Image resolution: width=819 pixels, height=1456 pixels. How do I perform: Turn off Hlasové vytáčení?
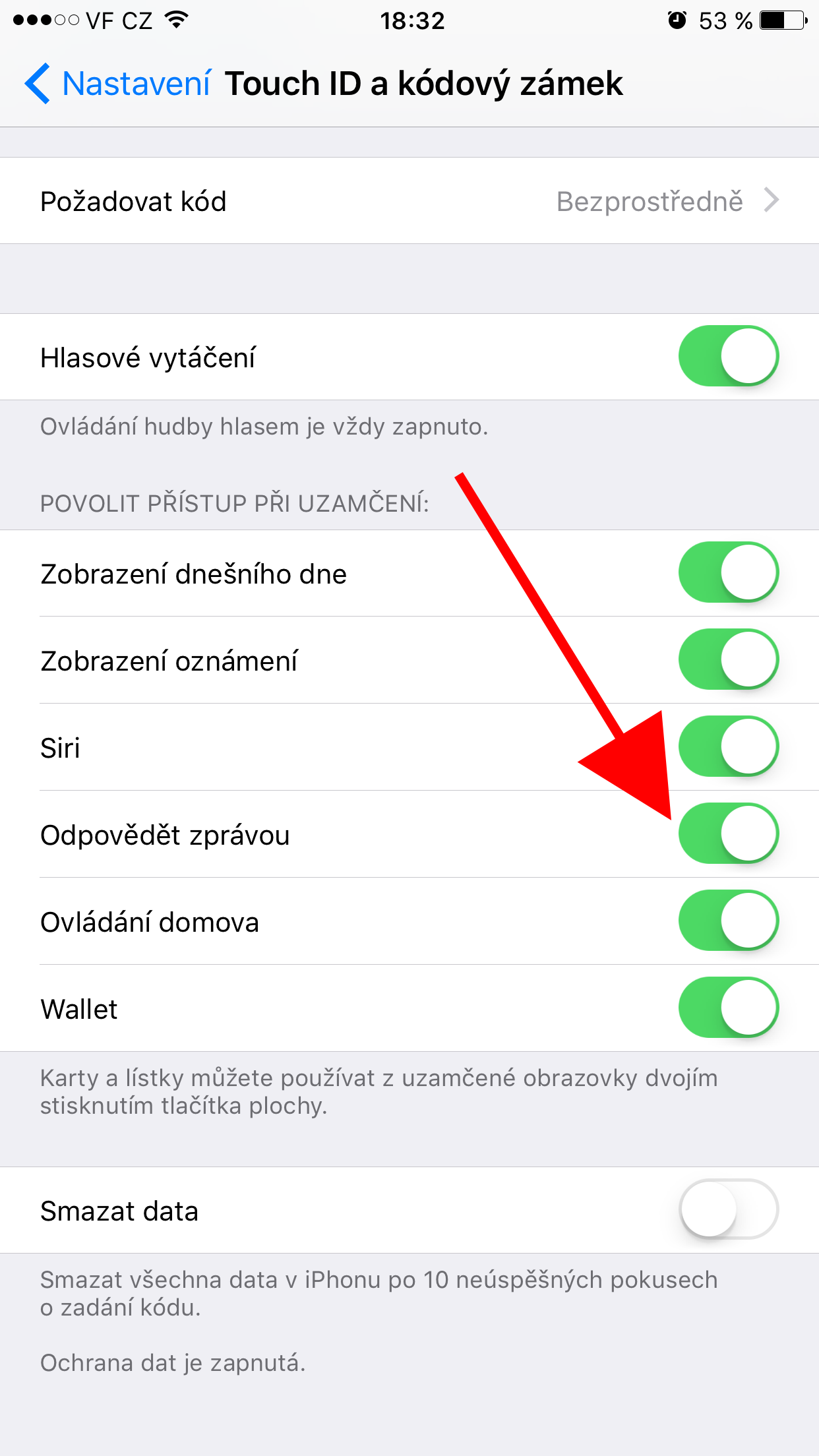[x=728, y=356]
